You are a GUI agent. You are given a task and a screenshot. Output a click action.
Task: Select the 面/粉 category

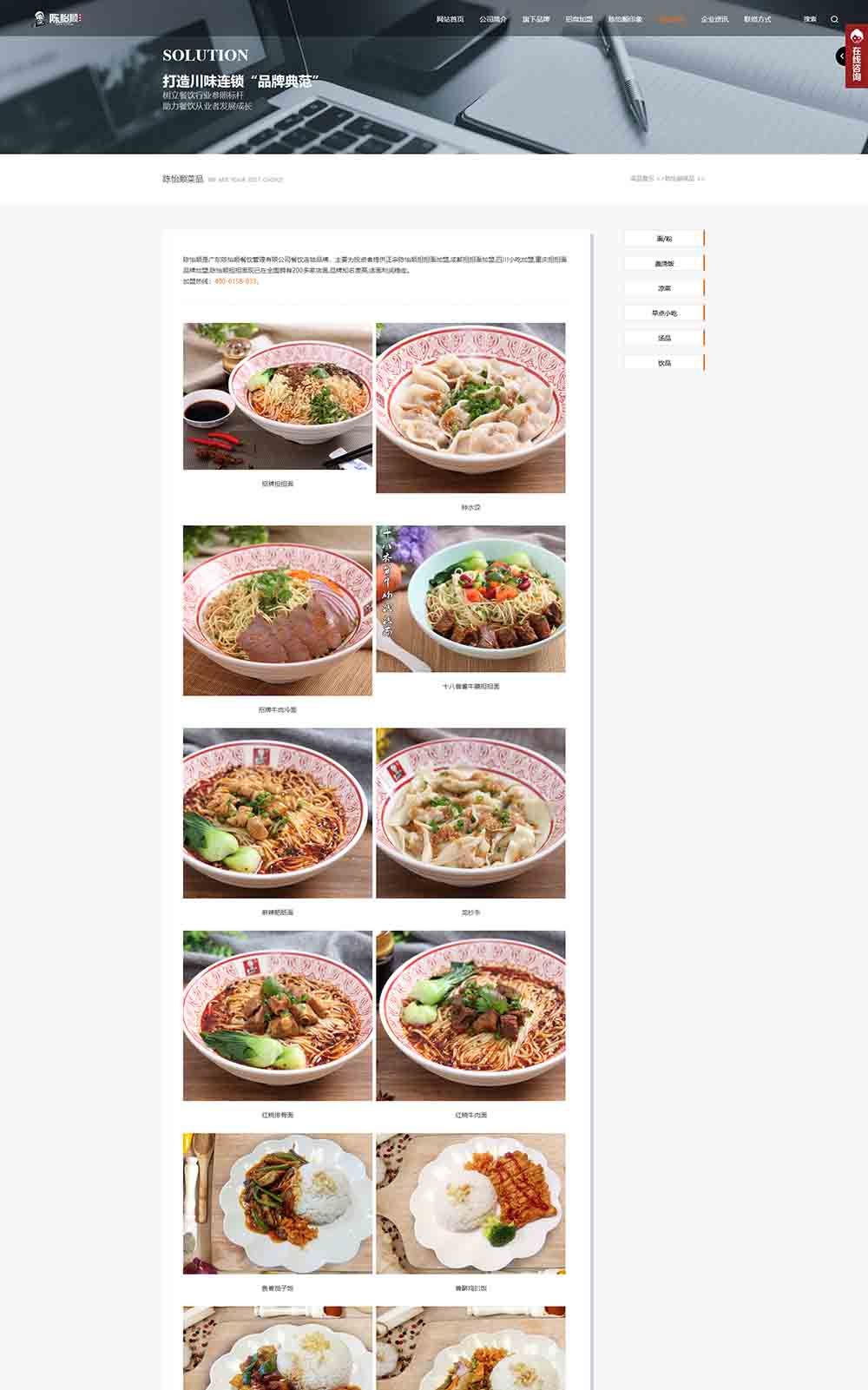[x=664, y=239]
